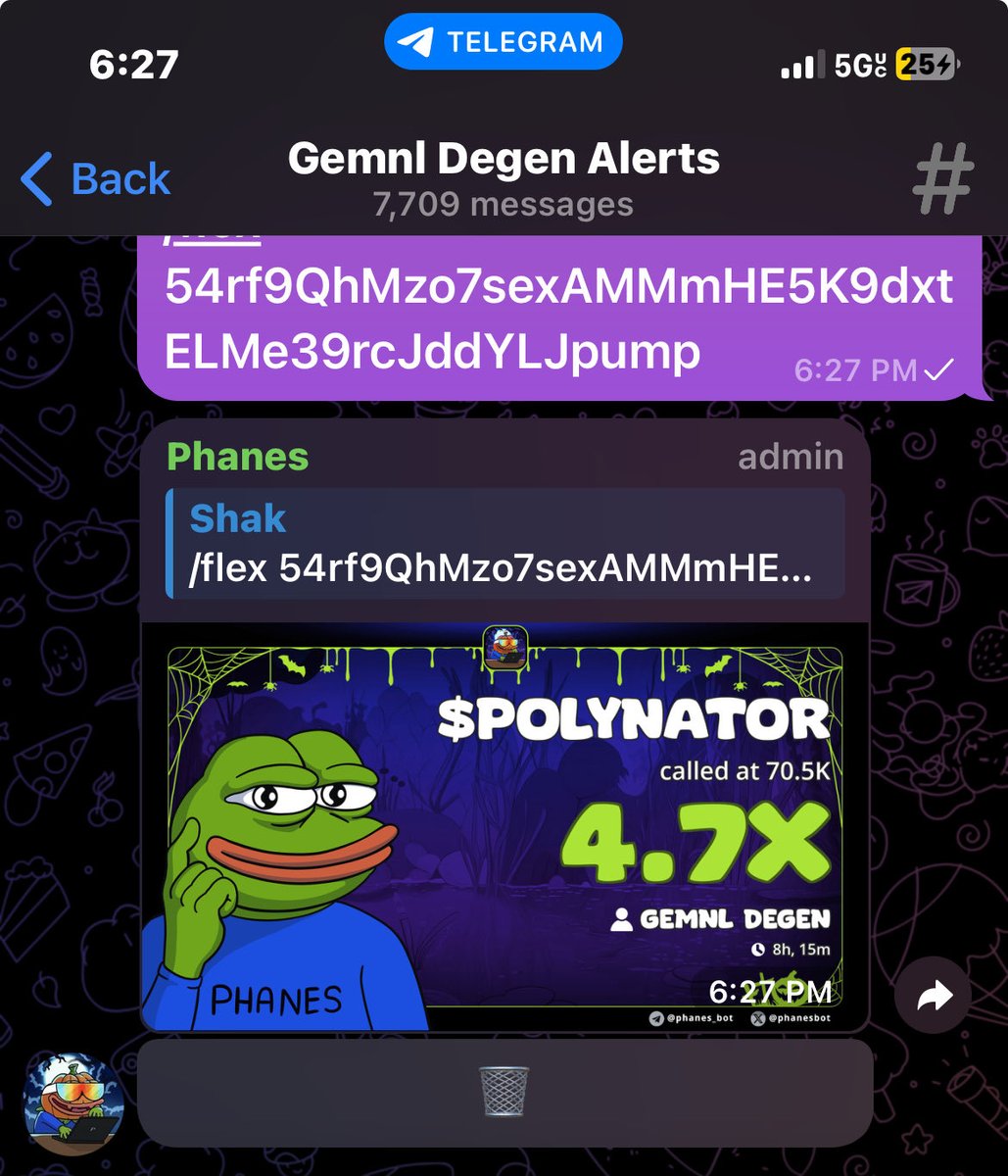The image size is (1008, 1176).
Task: Jump to Shak's quoted /flex message
Action: 504,544
